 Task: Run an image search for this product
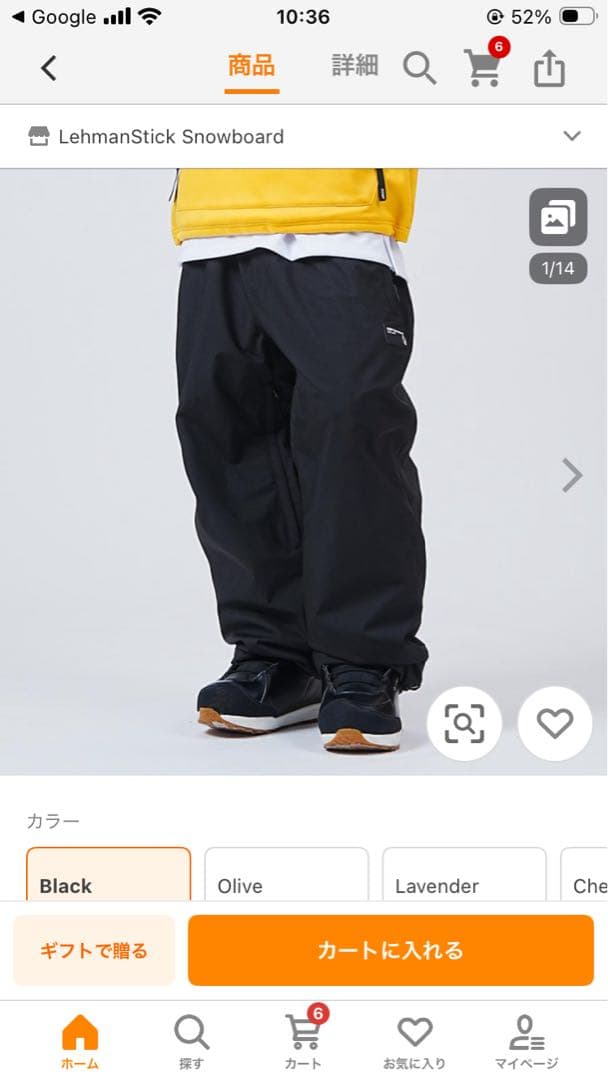pos(464,724)
